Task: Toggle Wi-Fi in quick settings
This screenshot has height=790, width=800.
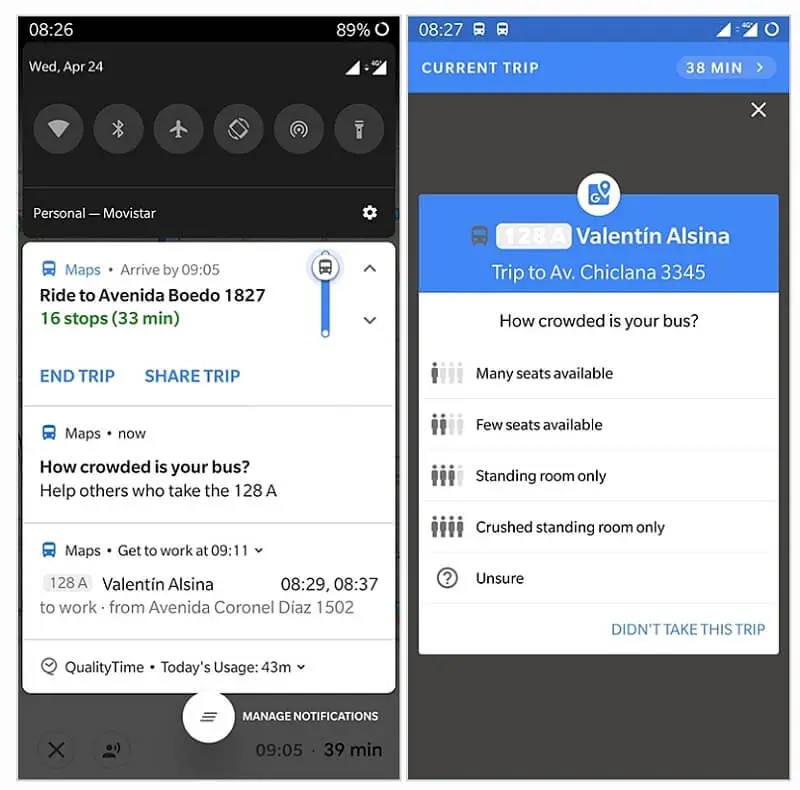Action: coord(59,129)
